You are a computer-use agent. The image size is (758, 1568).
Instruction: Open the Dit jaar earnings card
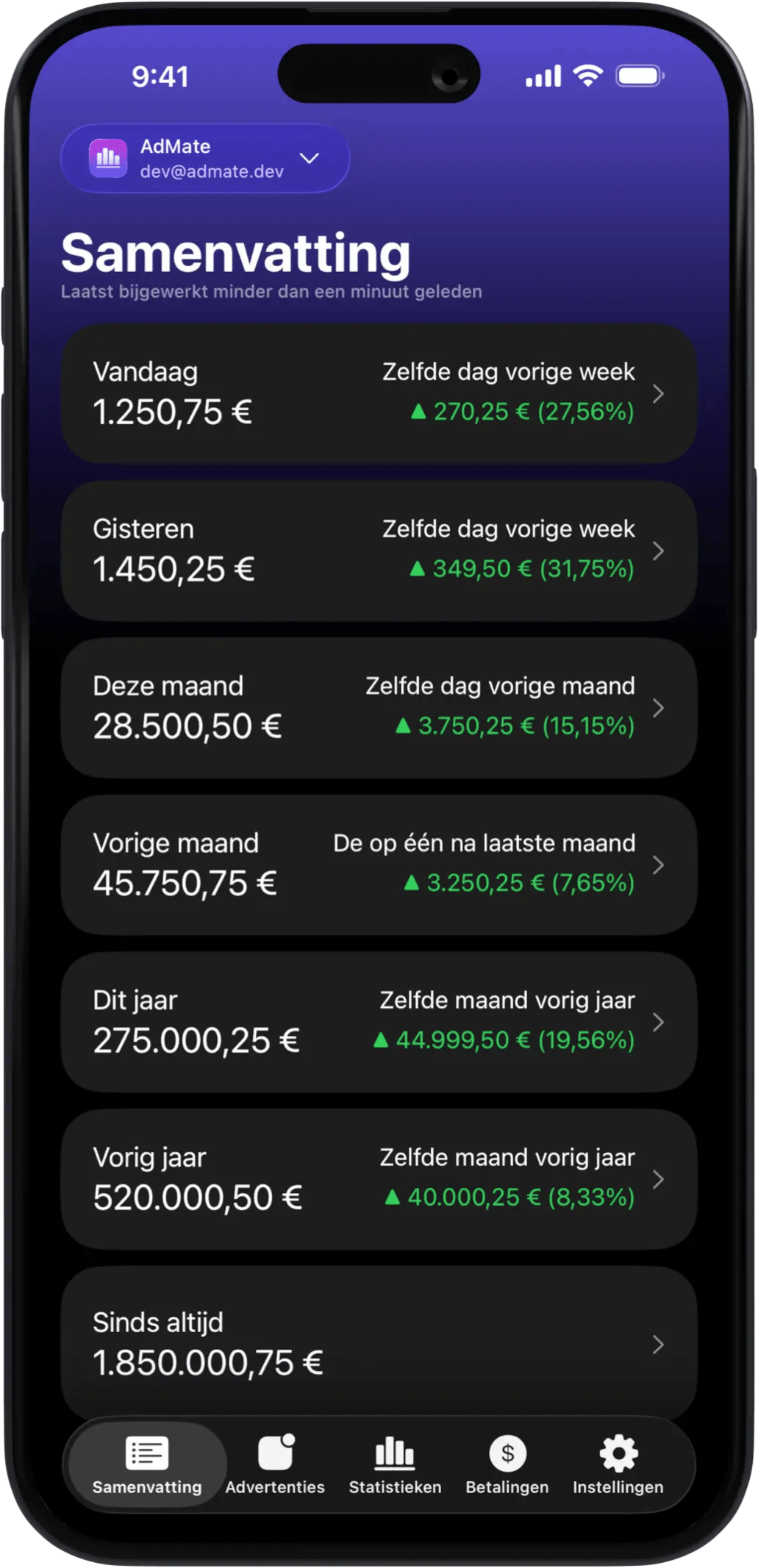[378, 1022]
